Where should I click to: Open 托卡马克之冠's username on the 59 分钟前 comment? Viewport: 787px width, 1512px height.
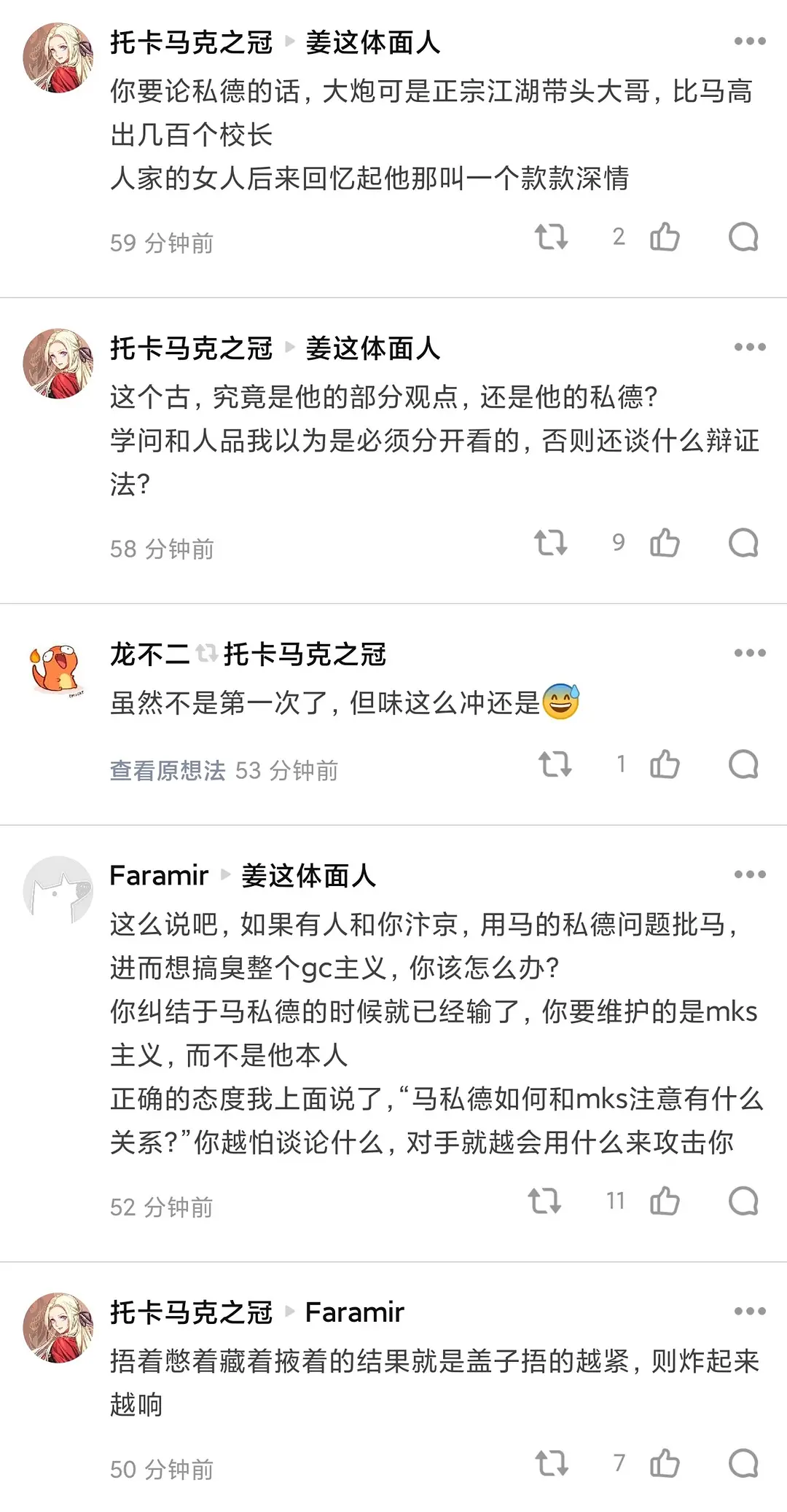[191, 43]
